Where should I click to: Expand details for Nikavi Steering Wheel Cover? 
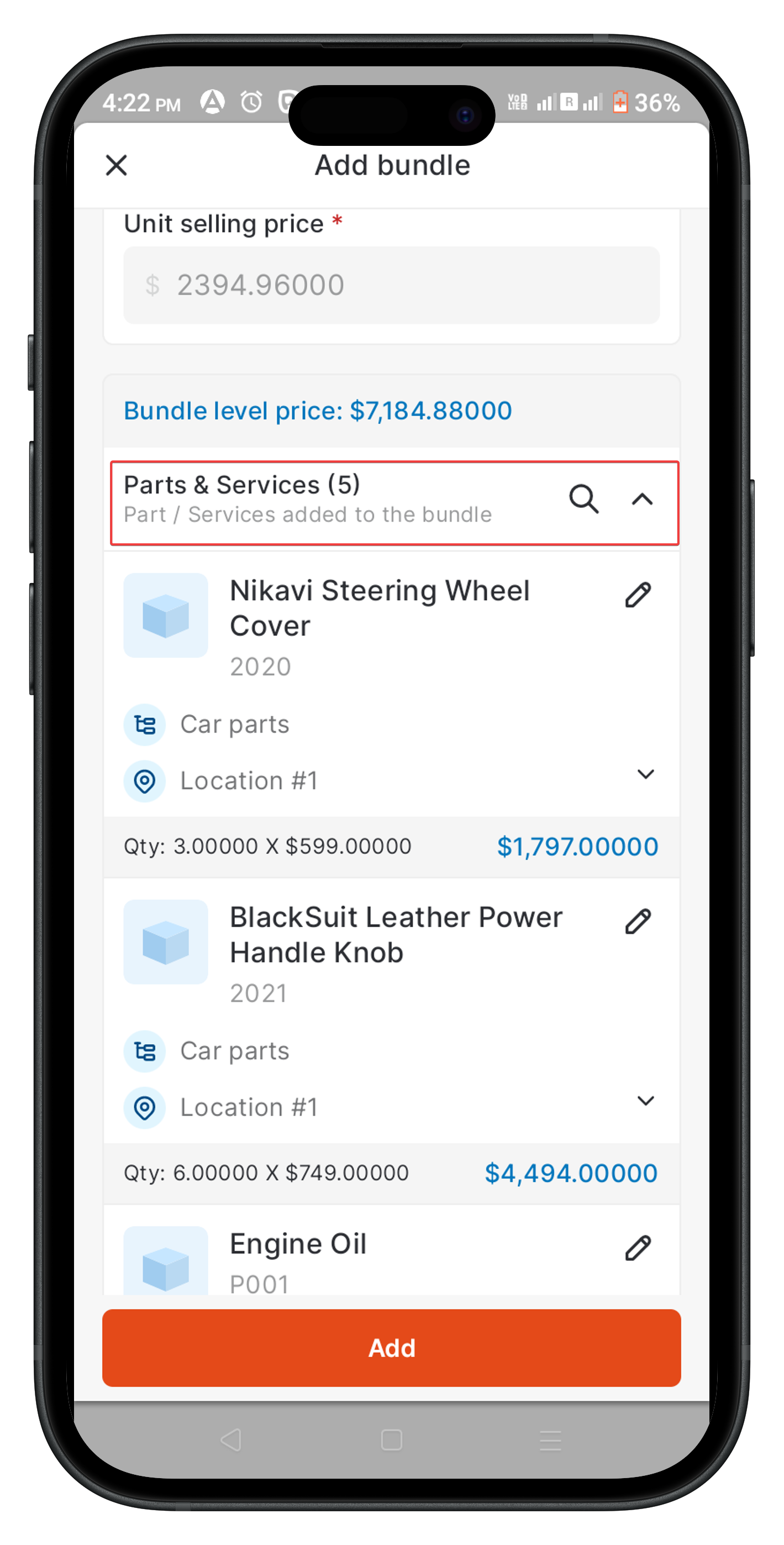pyautogui.click(x=645, y=774)
